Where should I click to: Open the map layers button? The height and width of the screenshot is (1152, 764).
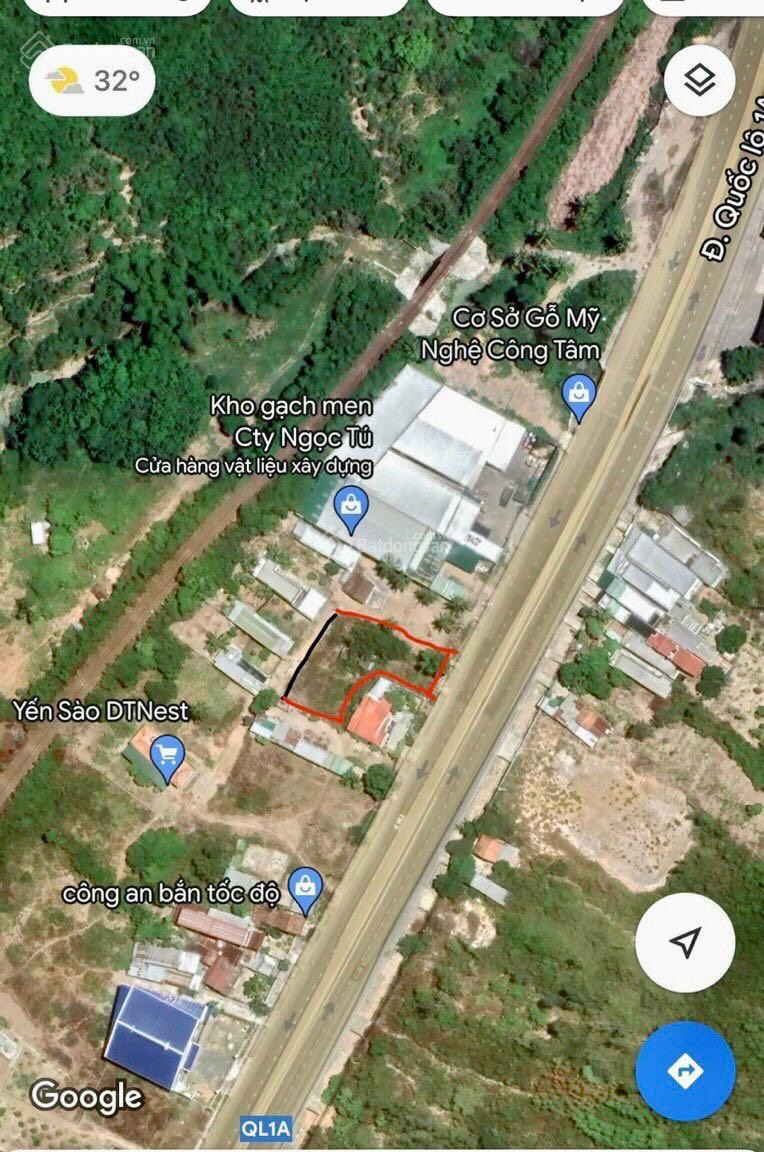[699, 81]
